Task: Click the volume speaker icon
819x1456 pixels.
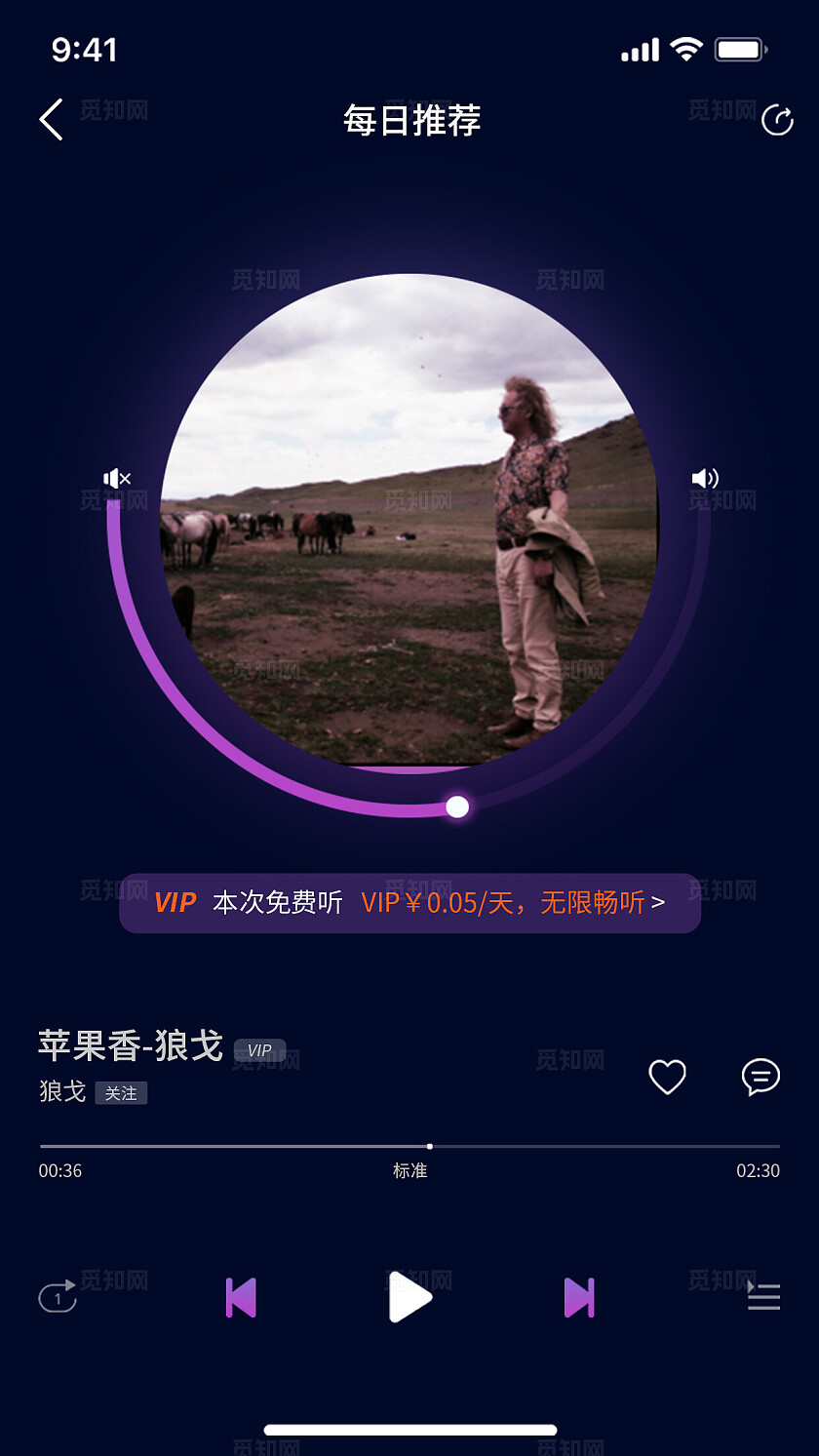Action: pyautogui.click(x=705, y=478)
